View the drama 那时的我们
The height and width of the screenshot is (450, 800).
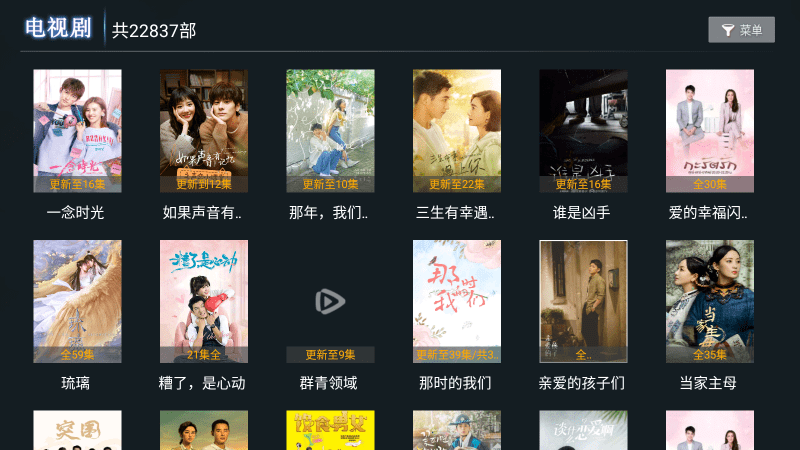click(x=457, y=301)
